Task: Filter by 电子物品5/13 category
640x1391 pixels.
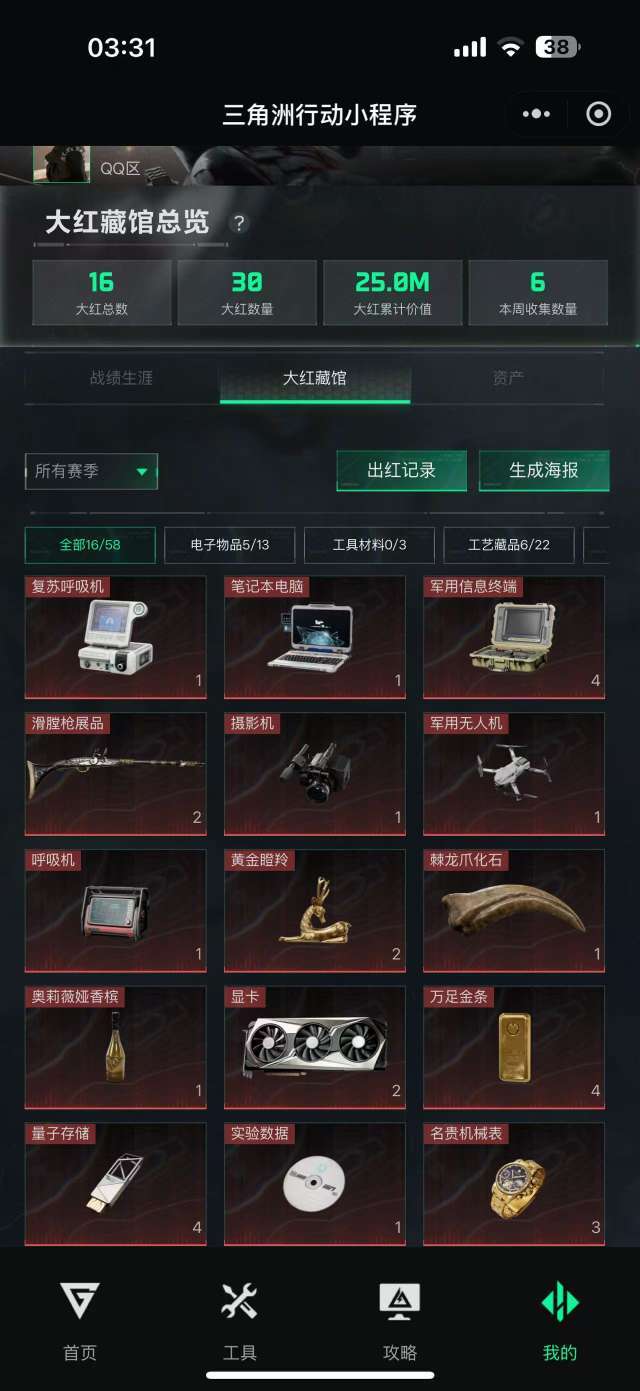Action: tap(229, 545)
